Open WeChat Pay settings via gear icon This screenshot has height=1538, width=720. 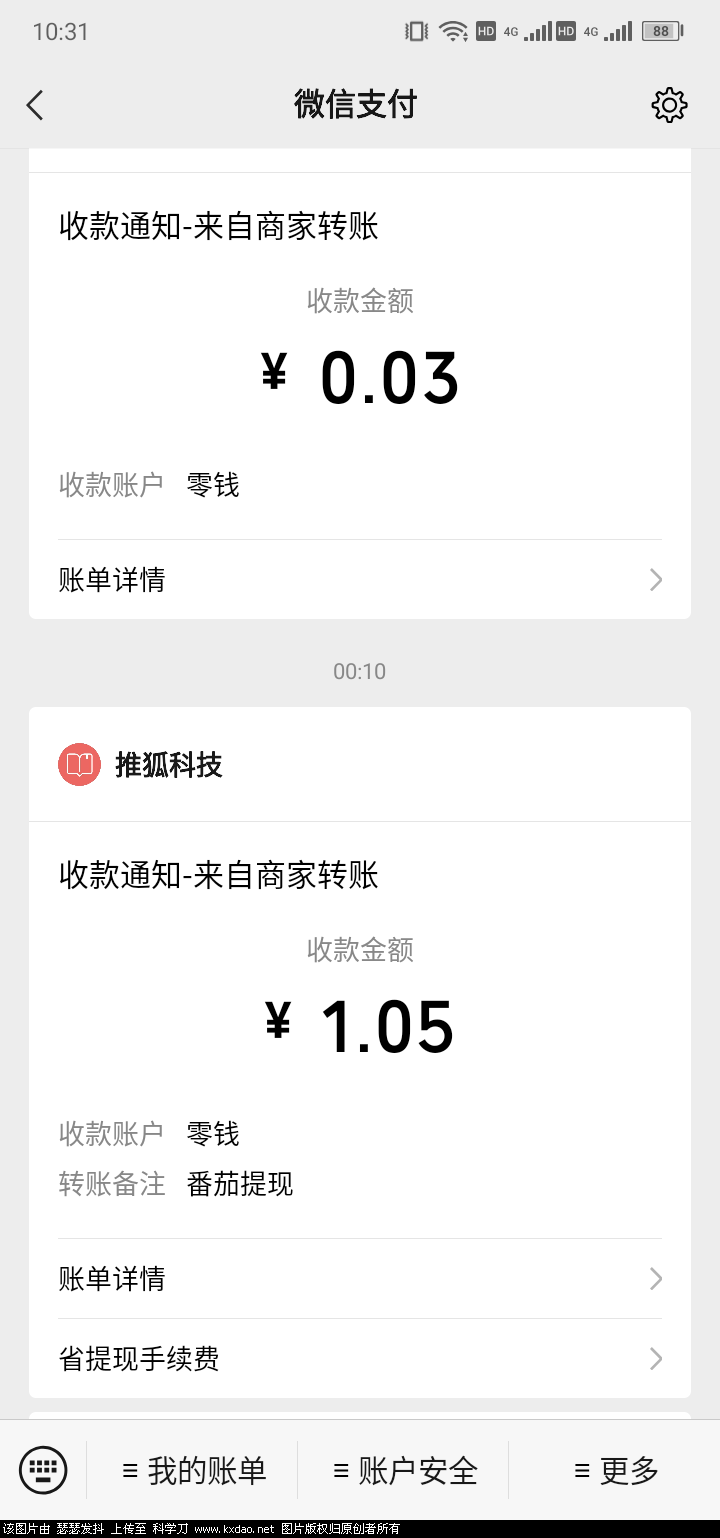(x=668, y=104)
